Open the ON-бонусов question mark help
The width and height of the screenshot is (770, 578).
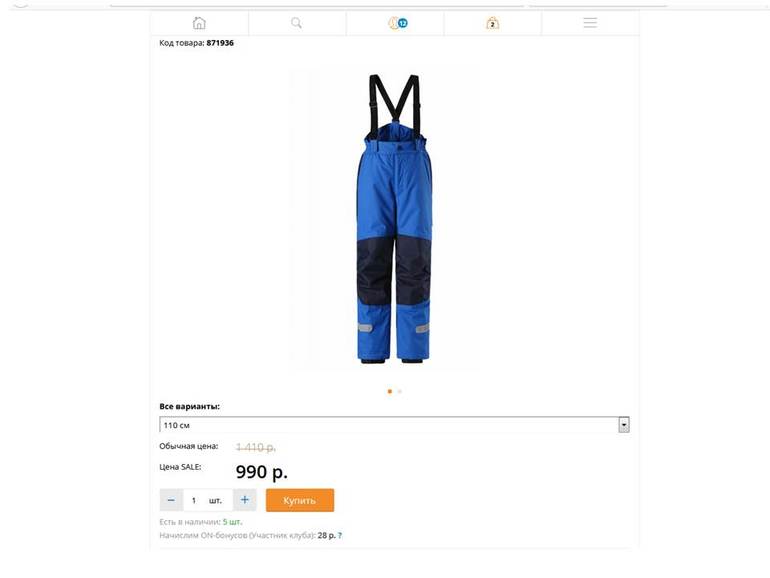(340, 536)
